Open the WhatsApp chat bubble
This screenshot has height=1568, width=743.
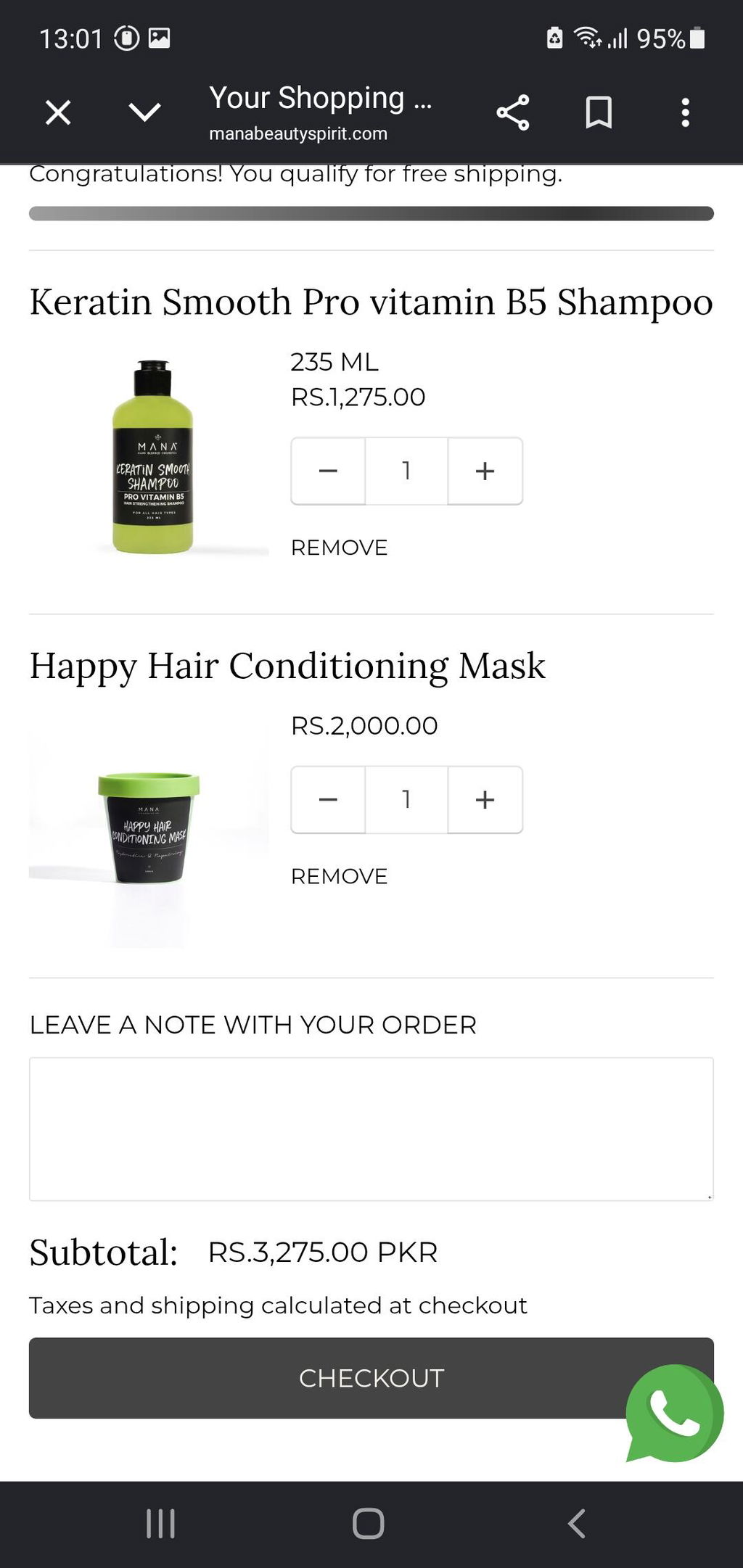(x=674, y=1413)
